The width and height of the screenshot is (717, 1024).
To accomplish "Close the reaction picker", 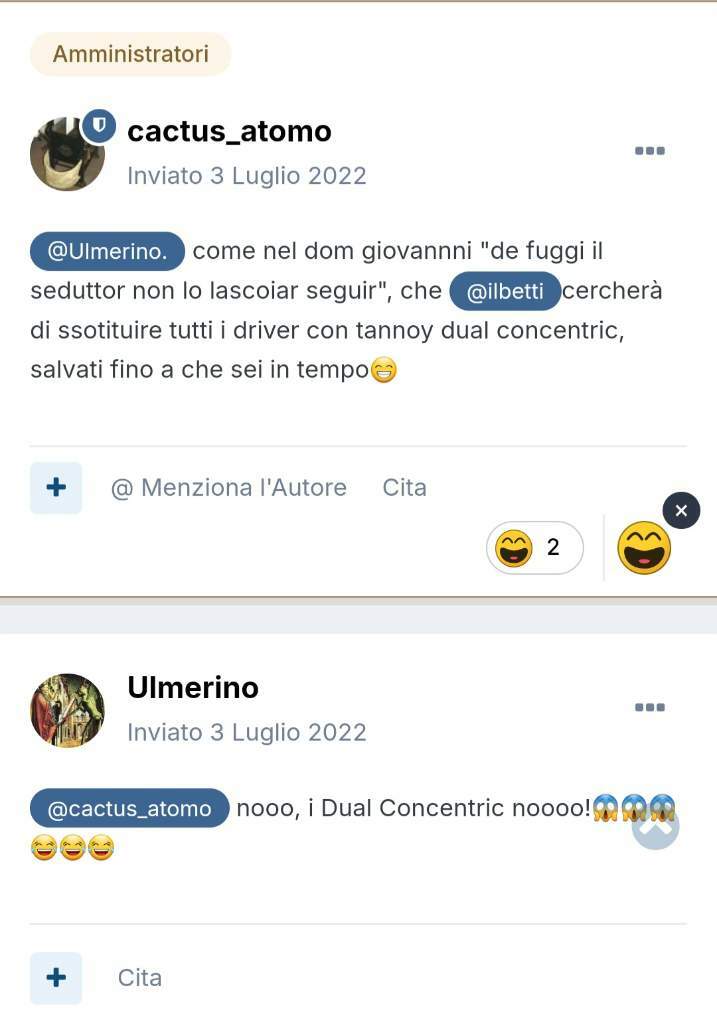I will coord(681,511).
